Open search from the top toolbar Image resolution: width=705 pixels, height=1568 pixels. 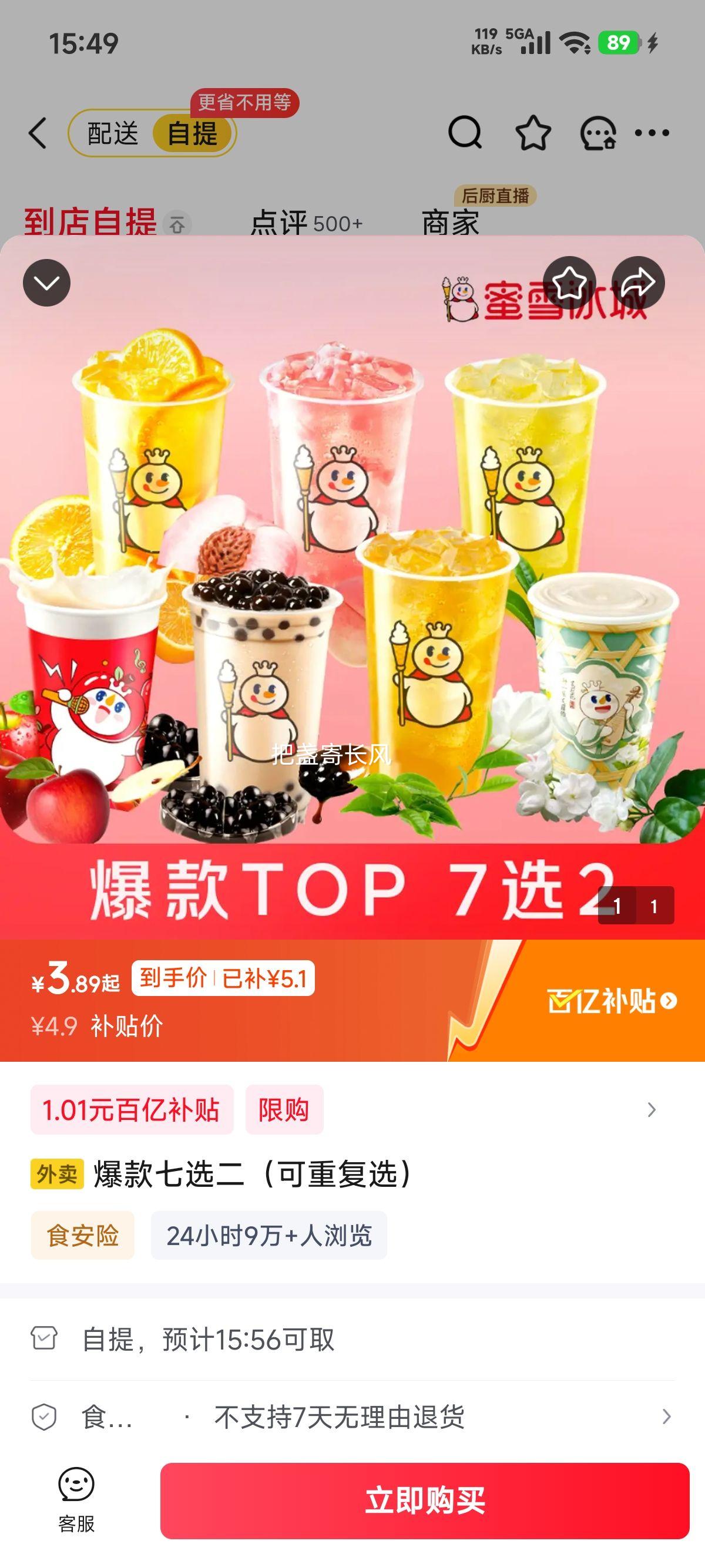465,132
